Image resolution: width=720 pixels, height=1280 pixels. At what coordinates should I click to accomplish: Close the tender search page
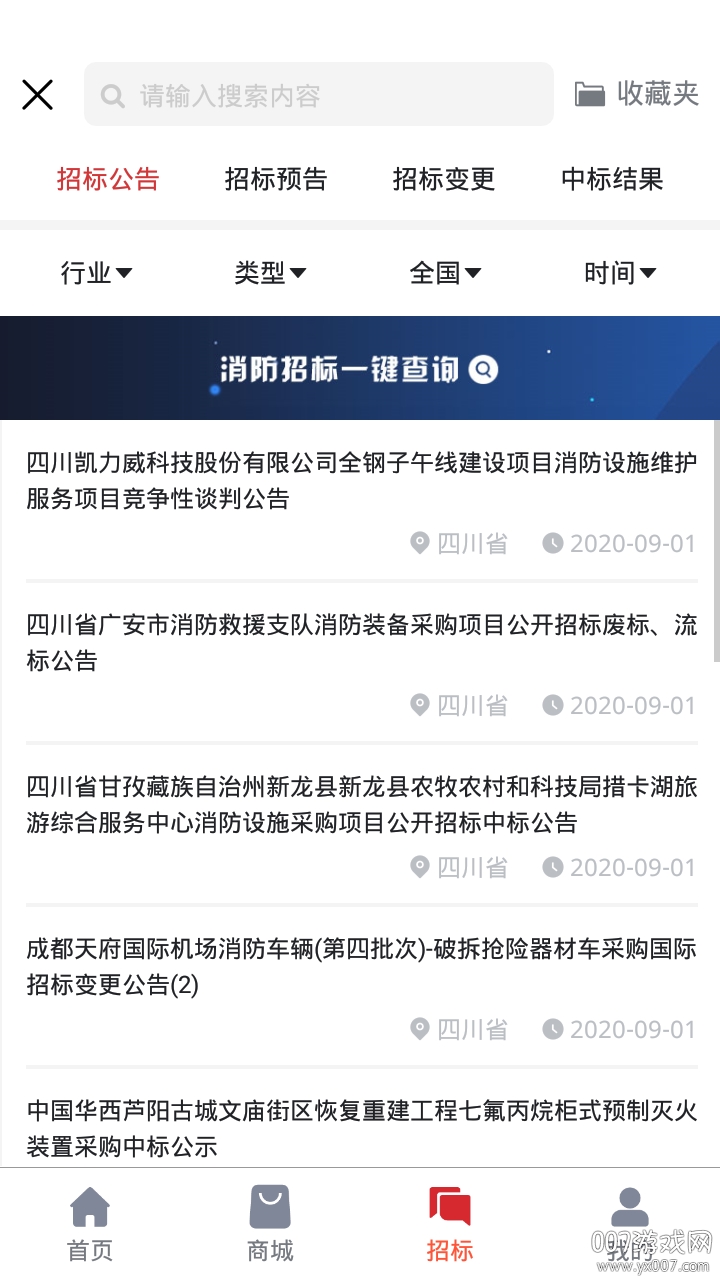[x=37, y=95]
